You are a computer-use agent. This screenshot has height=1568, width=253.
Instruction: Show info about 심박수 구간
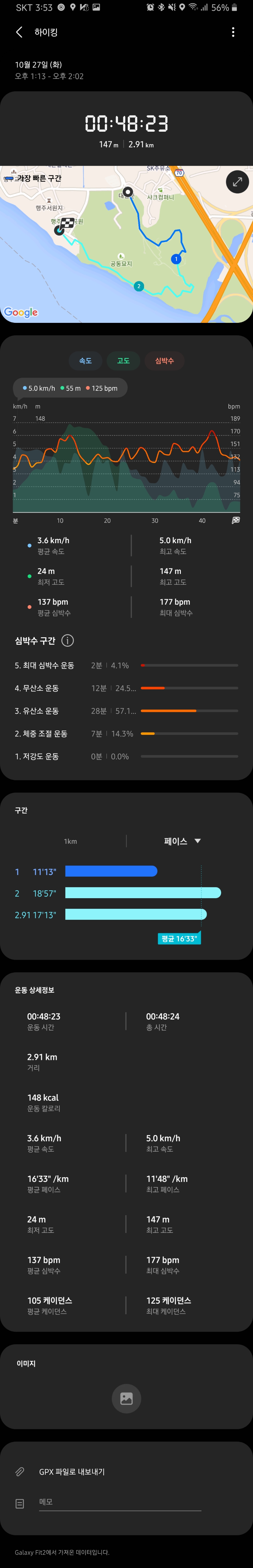tap(68, 640)
